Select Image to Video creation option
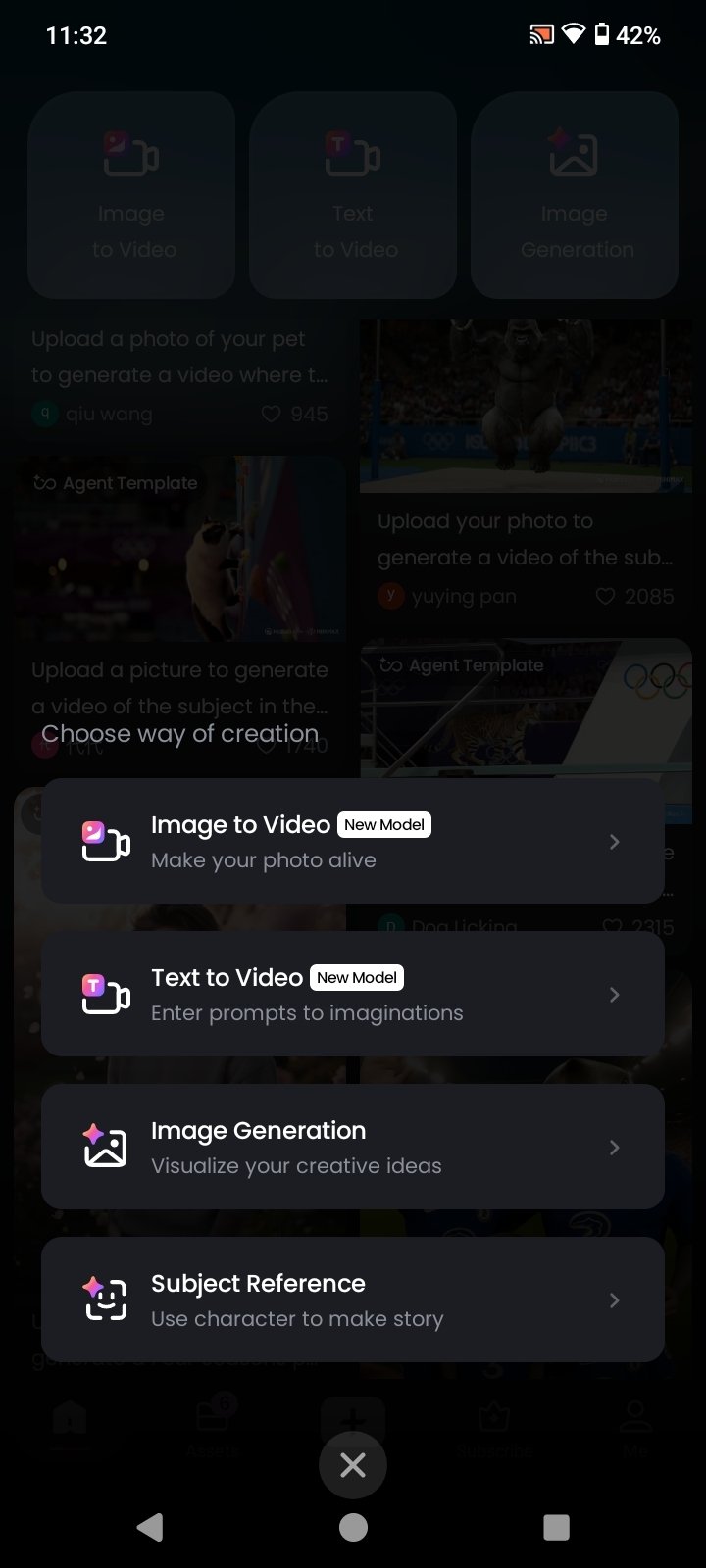Image resolution: width=706 pixels, height=1568 pixels. (x=353, y=841)
